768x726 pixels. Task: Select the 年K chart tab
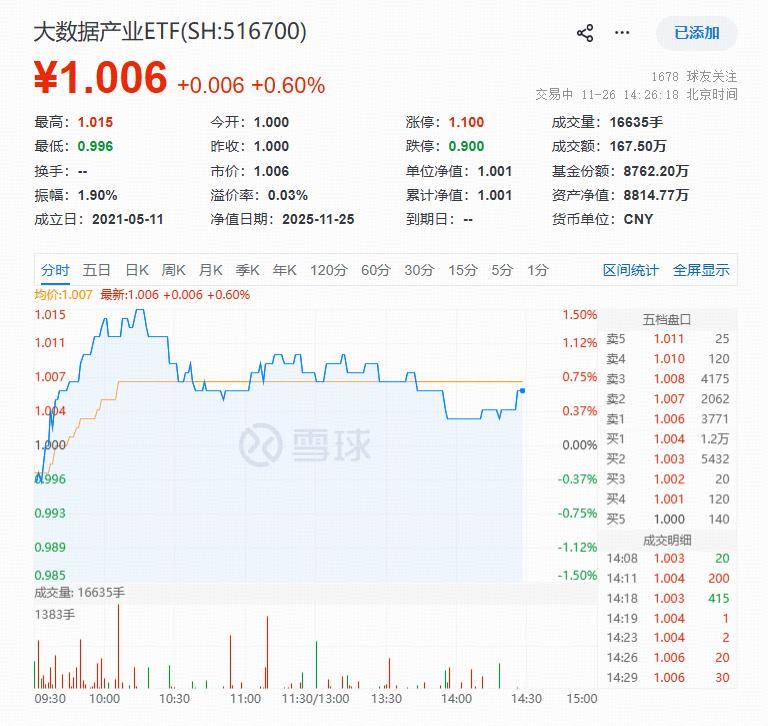click(285, 270)
